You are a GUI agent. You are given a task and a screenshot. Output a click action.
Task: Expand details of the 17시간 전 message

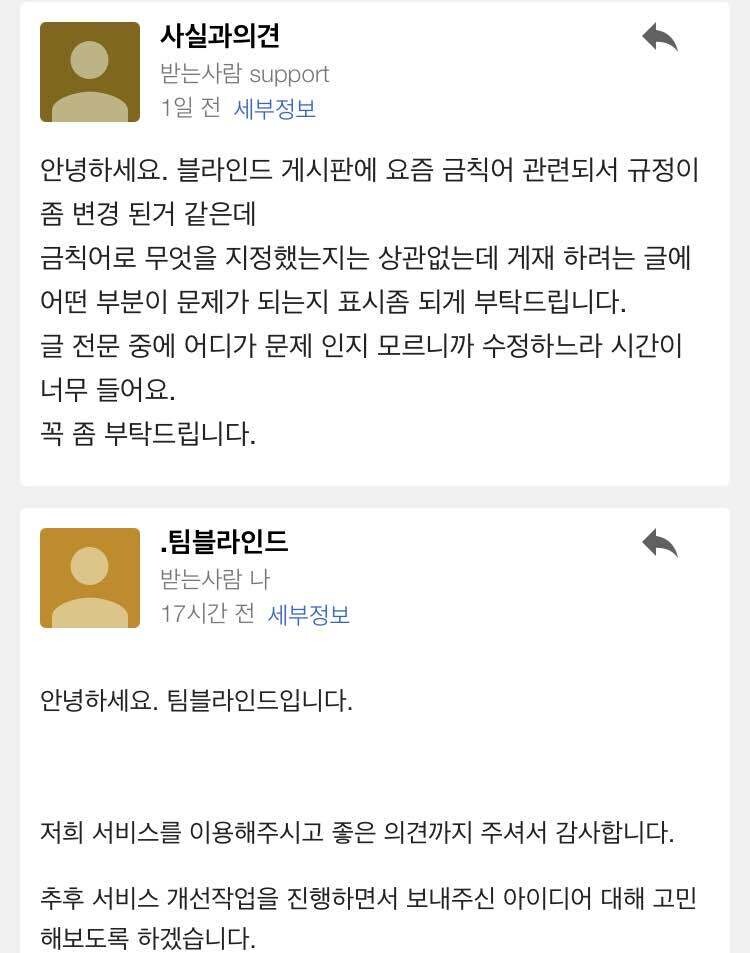point(306,617)
